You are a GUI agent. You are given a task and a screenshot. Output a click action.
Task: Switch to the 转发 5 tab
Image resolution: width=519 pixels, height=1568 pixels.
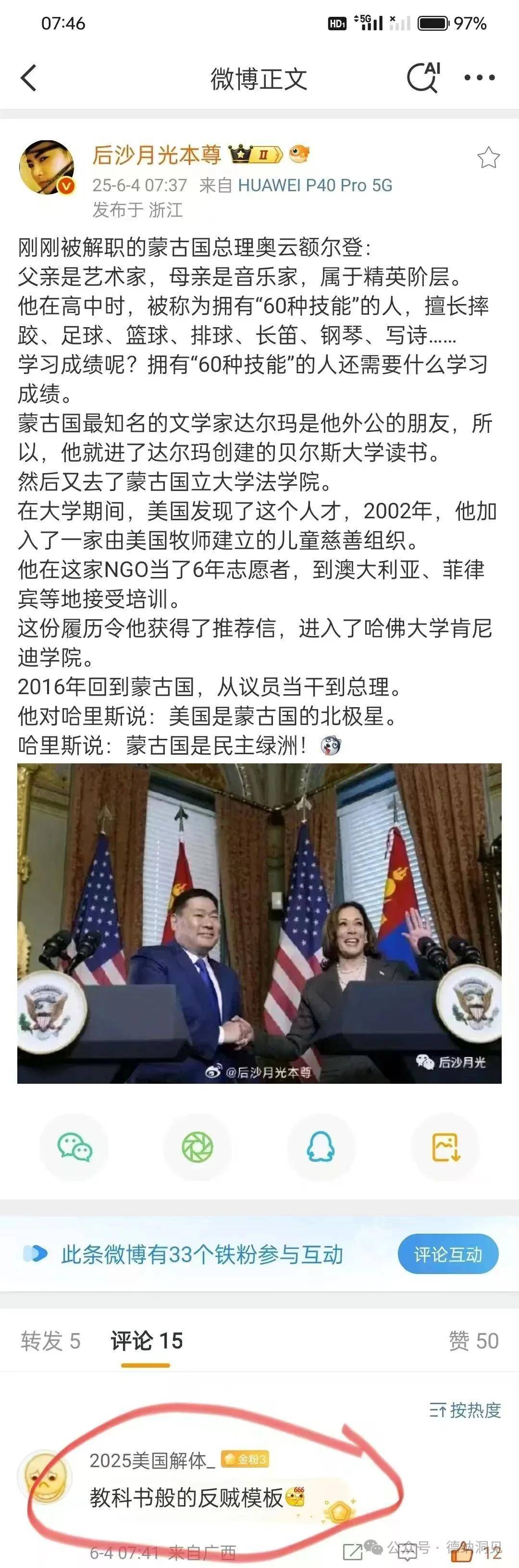tap(50, 1340)
